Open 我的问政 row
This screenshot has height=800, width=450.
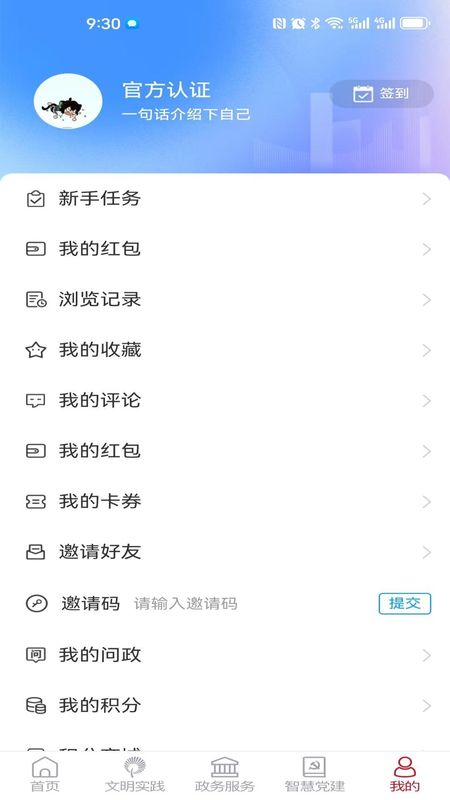[225, 655]
